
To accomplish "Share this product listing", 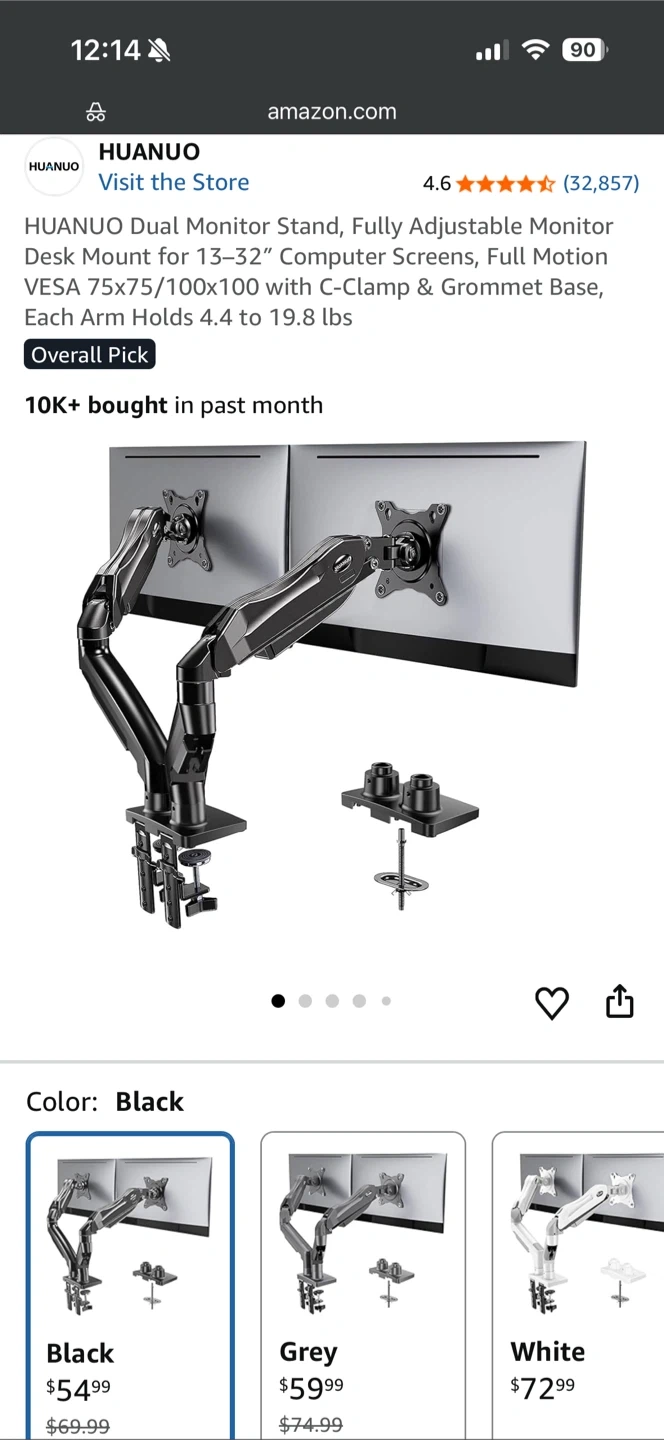I will (x=620, y=1001).
